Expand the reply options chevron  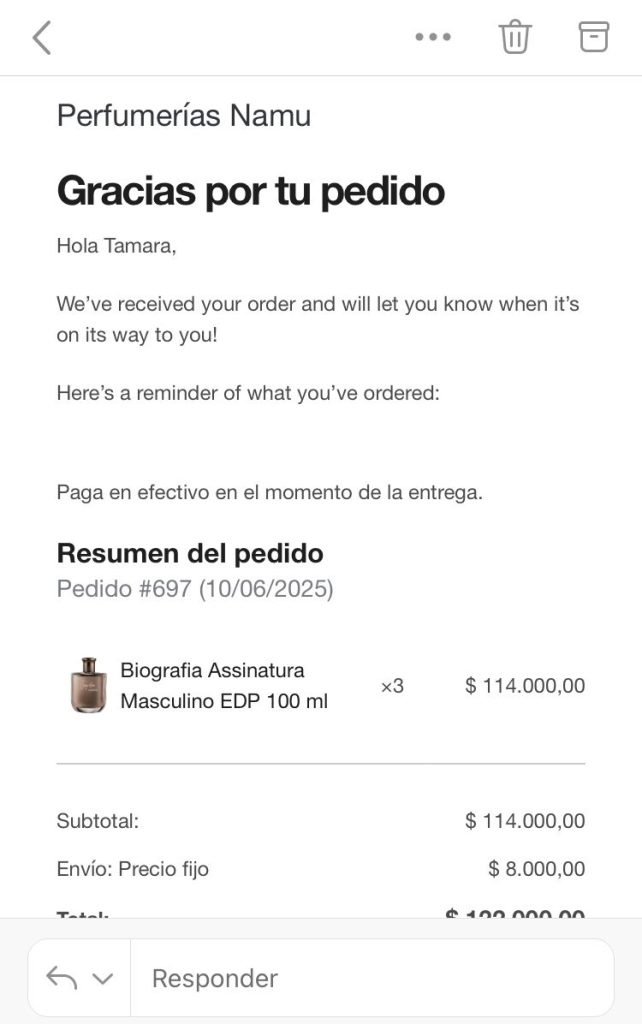(x=102, y=978)
